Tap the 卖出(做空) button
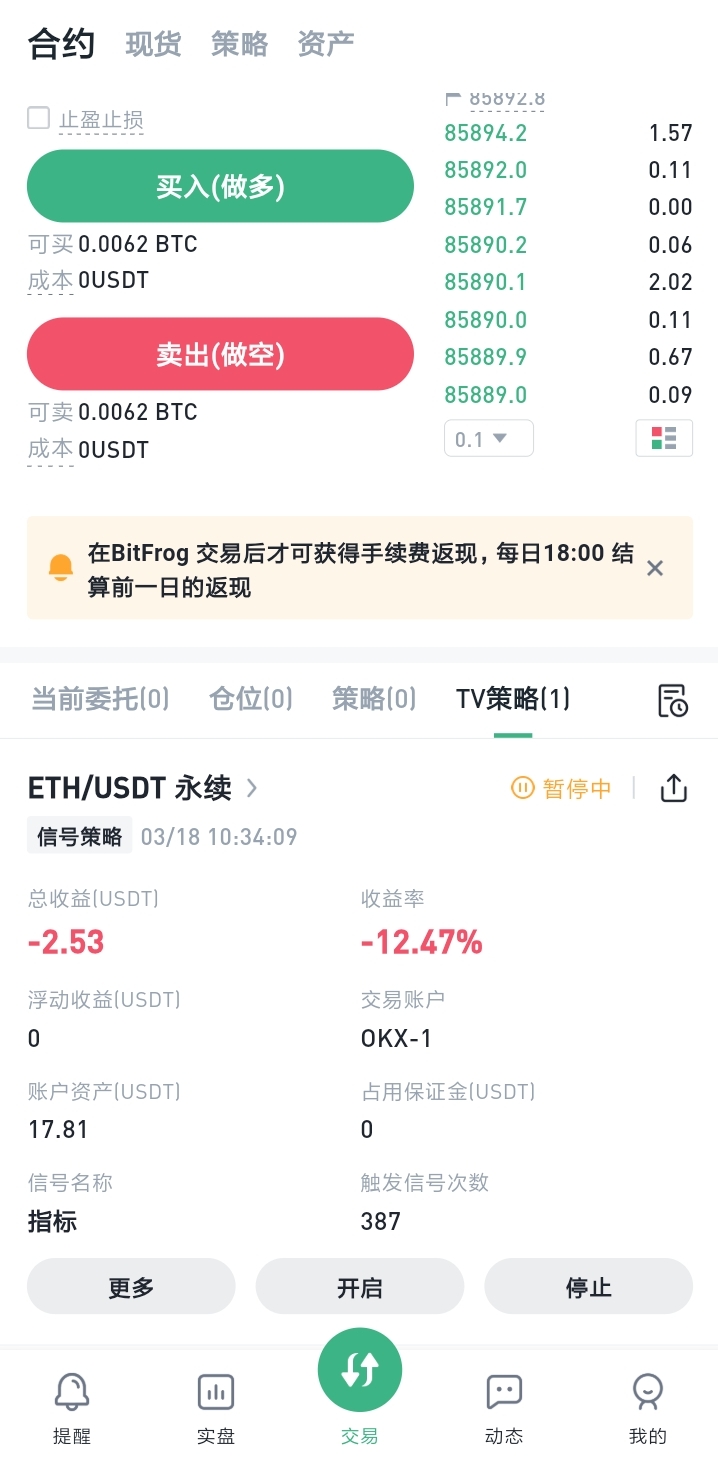 pos(220,354)
